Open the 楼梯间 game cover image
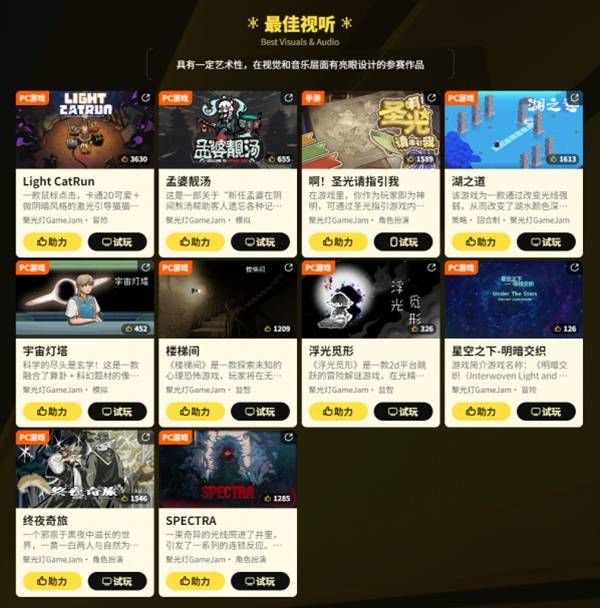This screenshot has width=600, height=608. coord(227,298)
